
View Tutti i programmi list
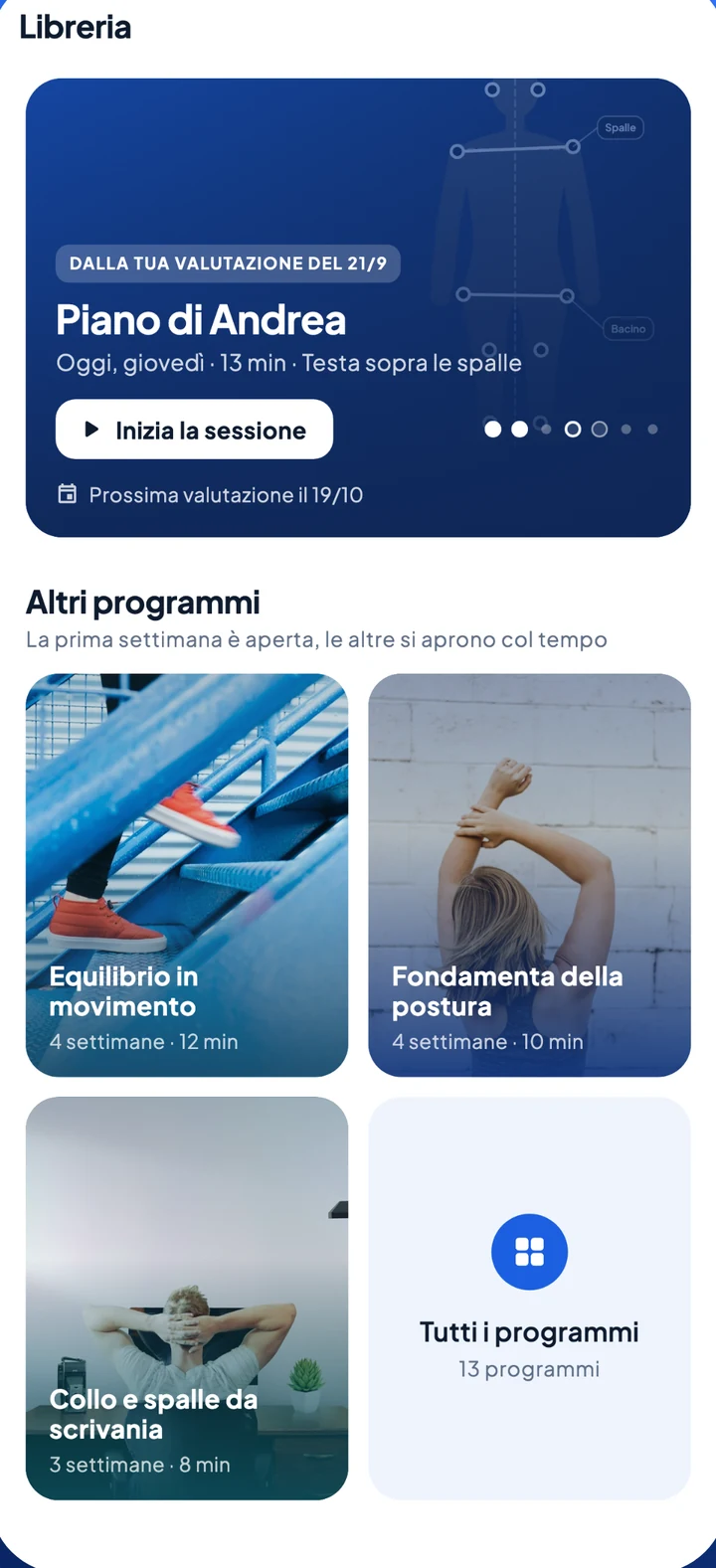click(x=529, y=1298)
